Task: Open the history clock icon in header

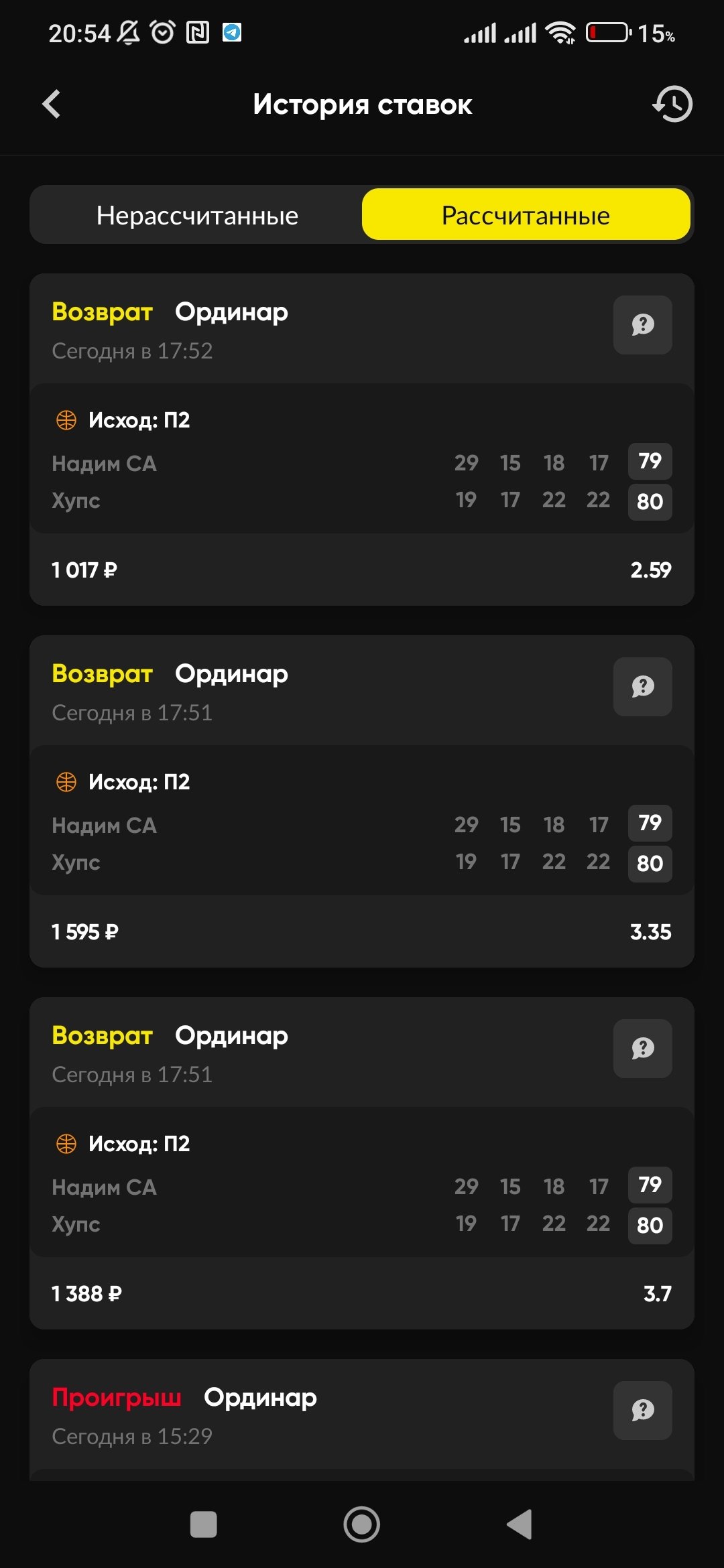Action: pos(672,105)
